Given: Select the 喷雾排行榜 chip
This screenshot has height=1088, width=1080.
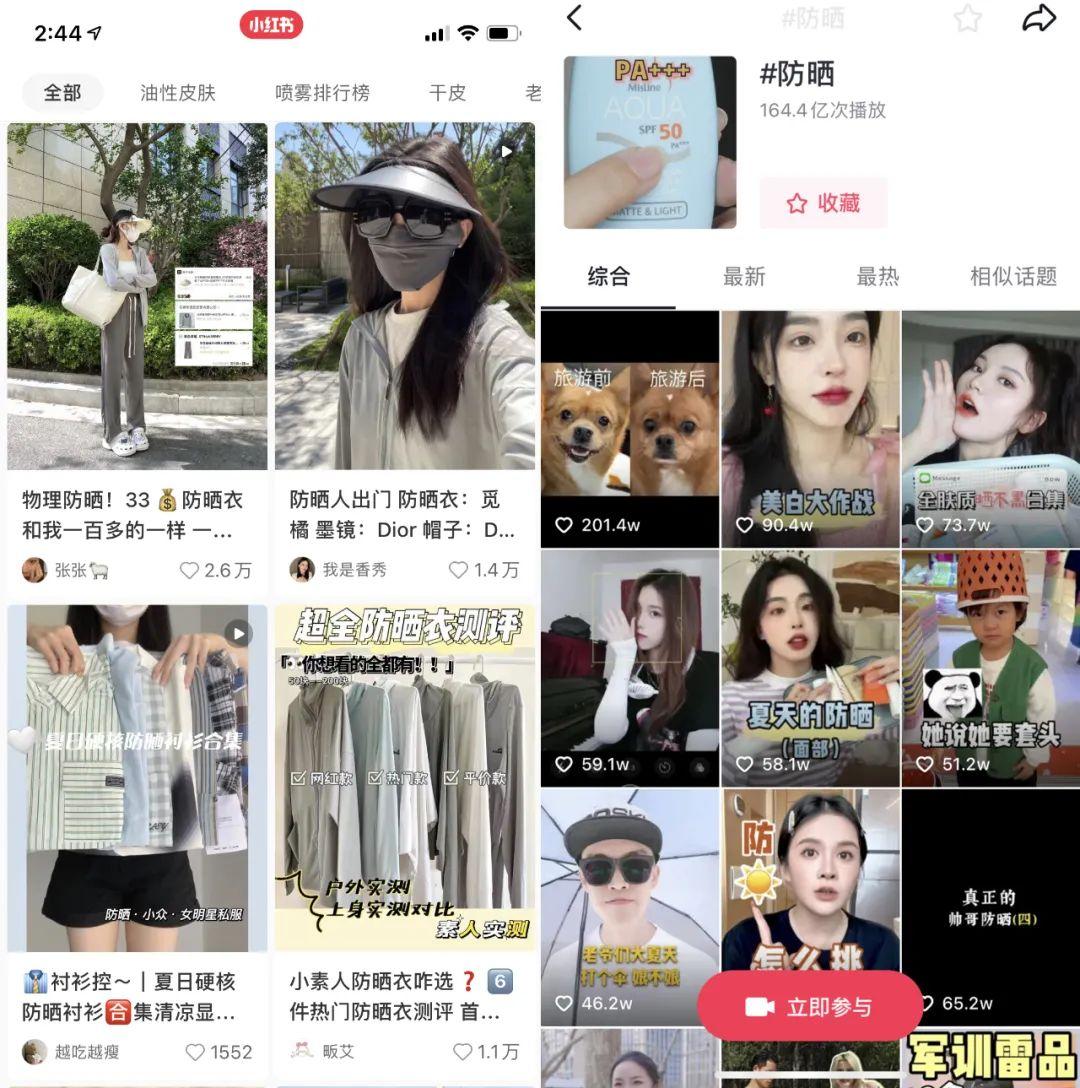Looking at the screenshot, I should [322, 93].
